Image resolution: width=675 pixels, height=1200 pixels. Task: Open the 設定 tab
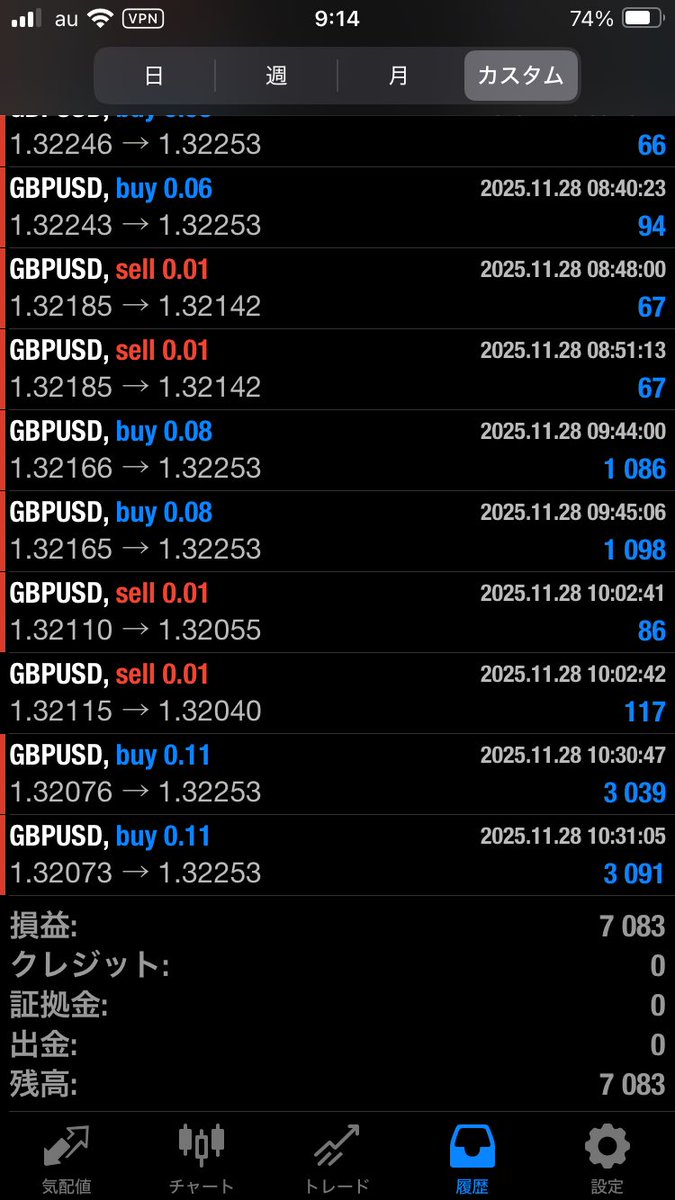click(x=607, y=1159)
